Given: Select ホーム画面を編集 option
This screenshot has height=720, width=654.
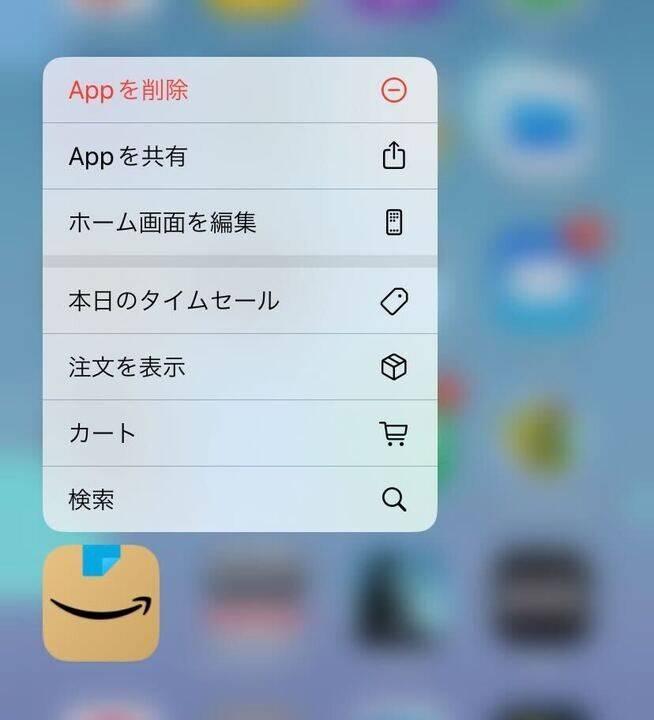Looking at the screenshot, I should (x=238, y=222).
